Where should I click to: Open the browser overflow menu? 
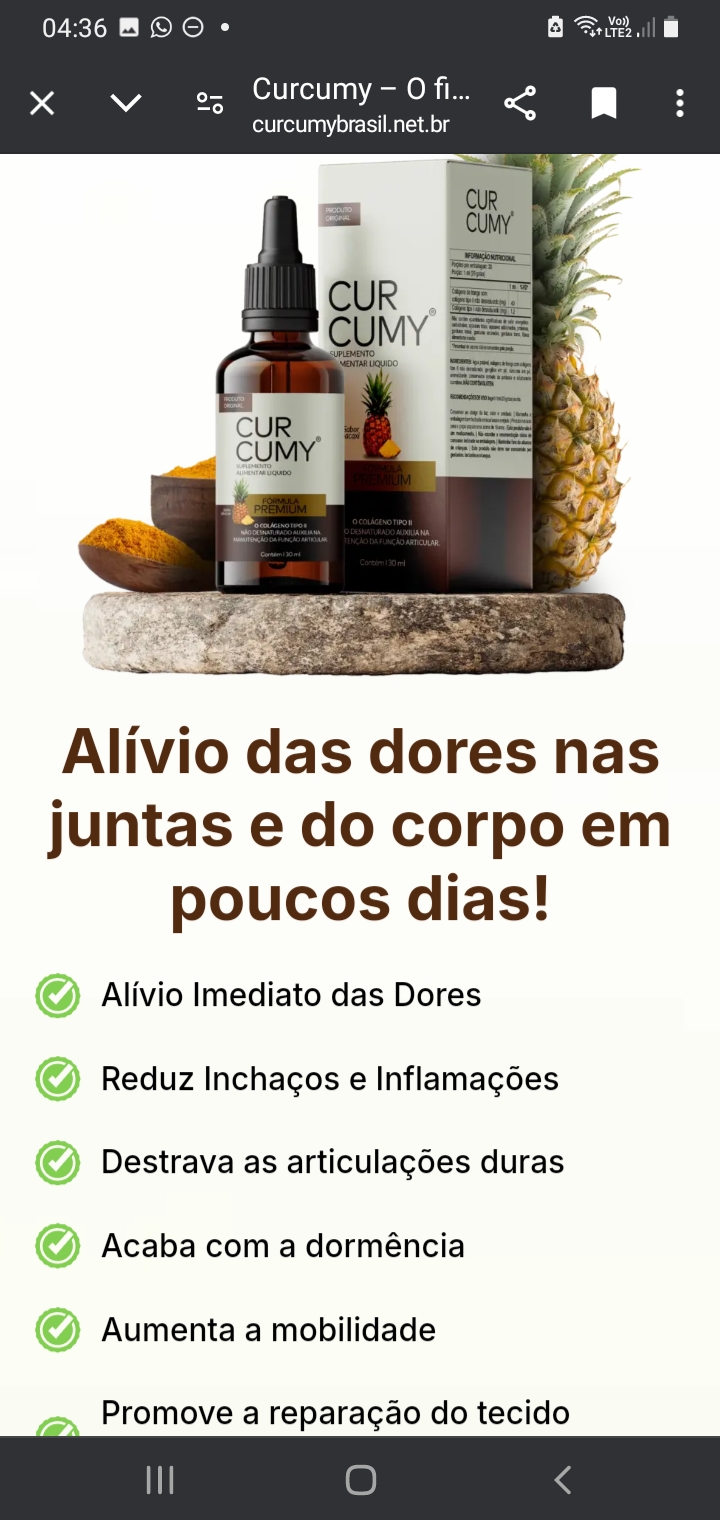[680, 103]
